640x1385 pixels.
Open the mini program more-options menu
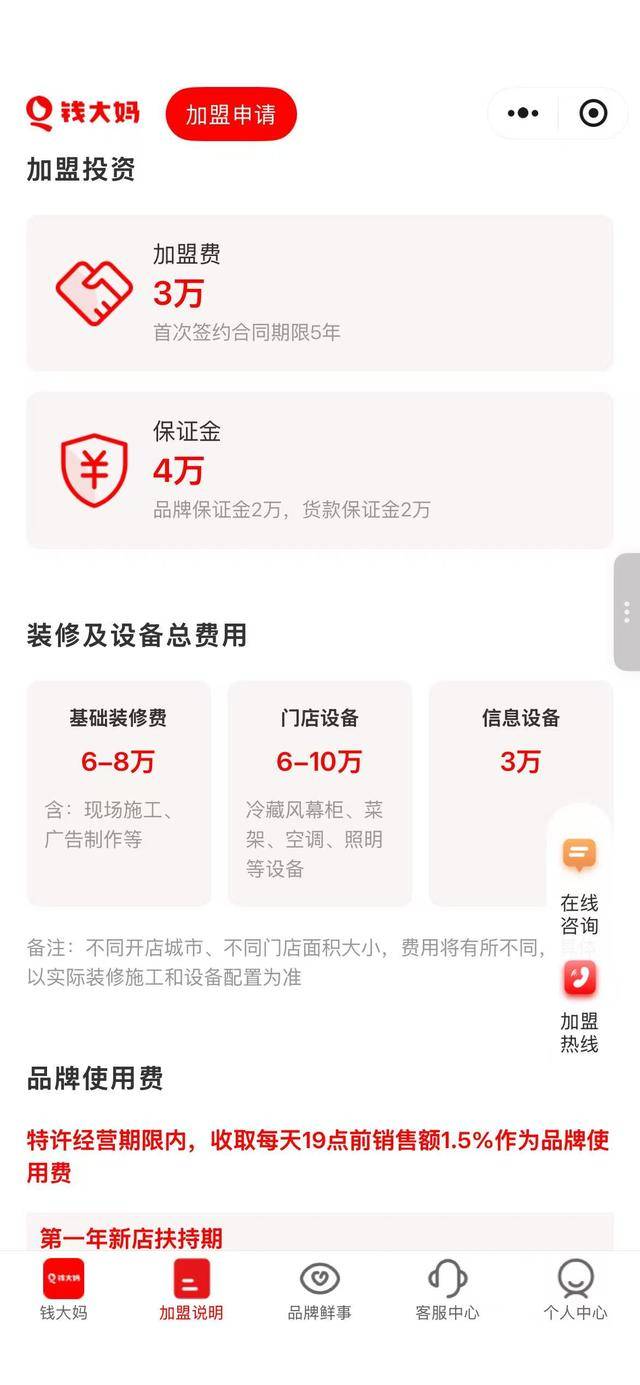(523, 113)
